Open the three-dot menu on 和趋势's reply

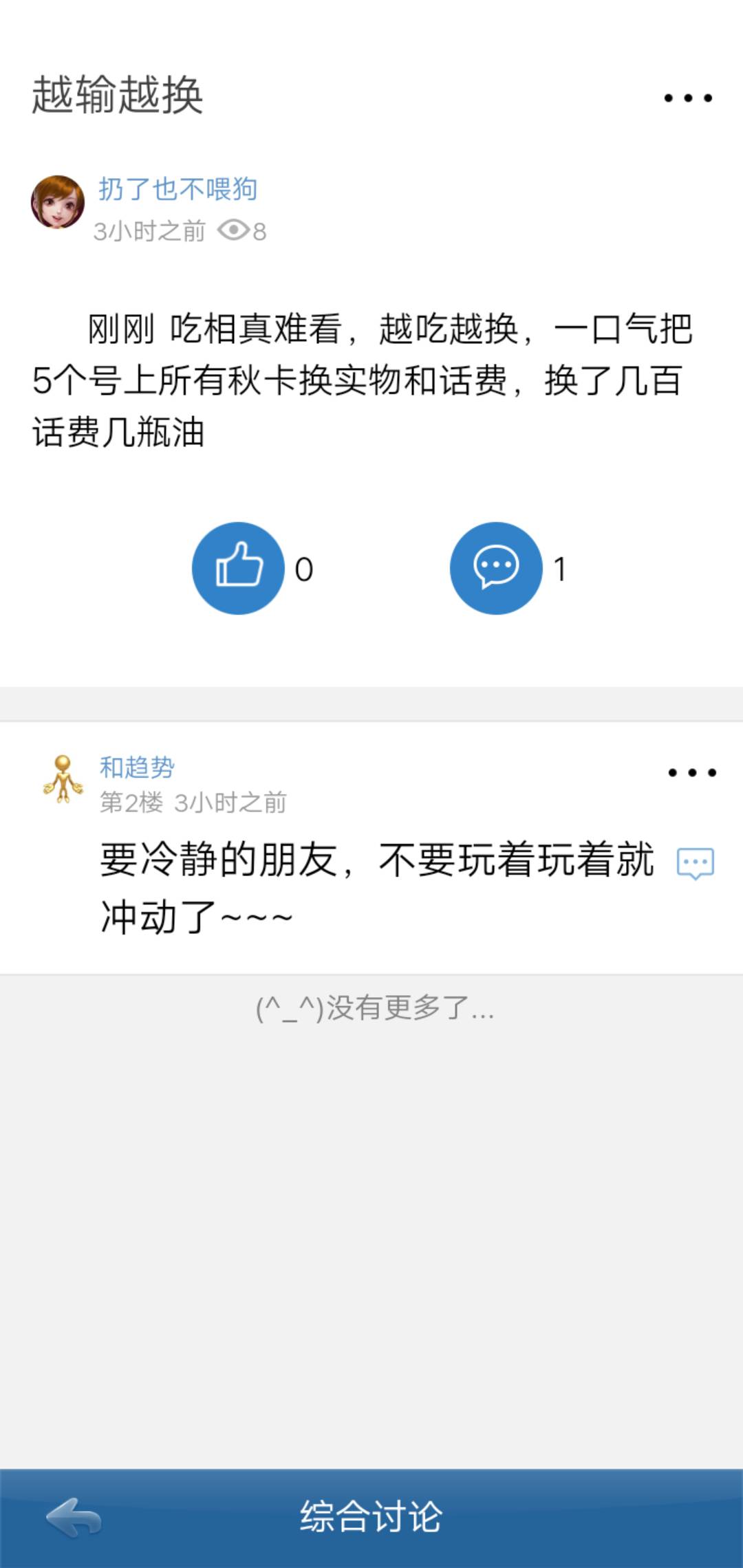pyautogui.click(x=691, y=774)
